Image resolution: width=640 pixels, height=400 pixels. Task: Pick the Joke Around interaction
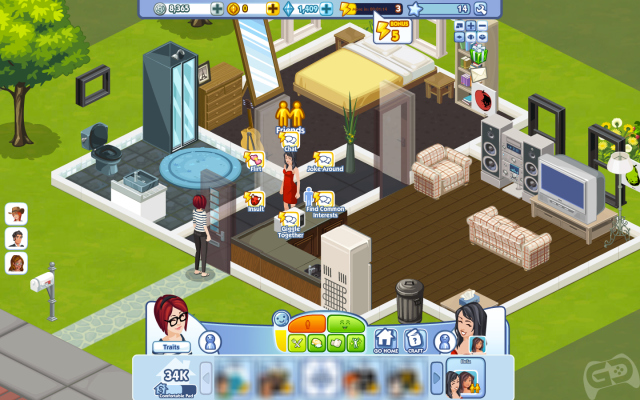324,160
